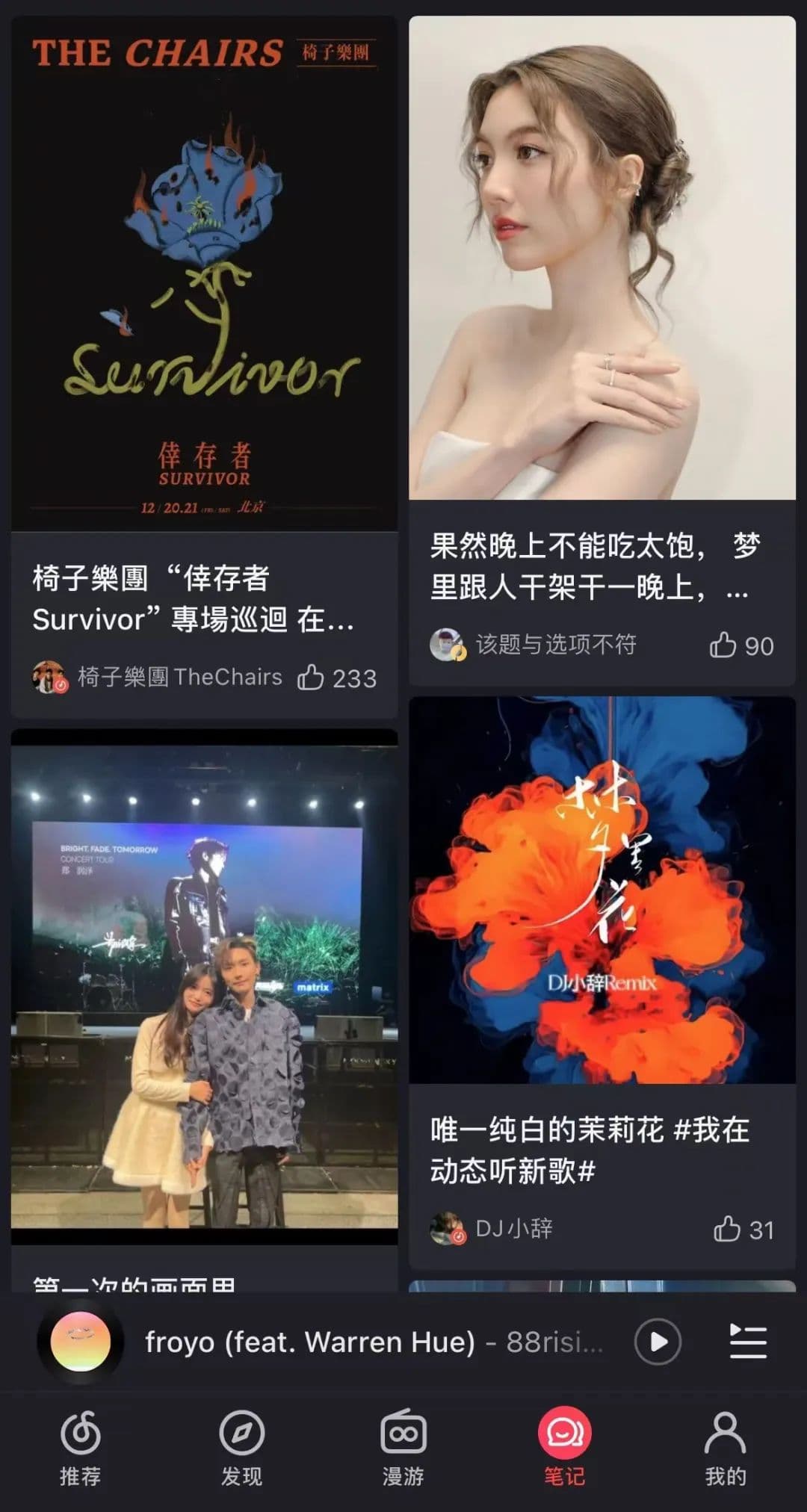Open 唯一纯白的茉莉花 post card
The height and width of the screenshot is (1512, 807).
click(602, 889)
